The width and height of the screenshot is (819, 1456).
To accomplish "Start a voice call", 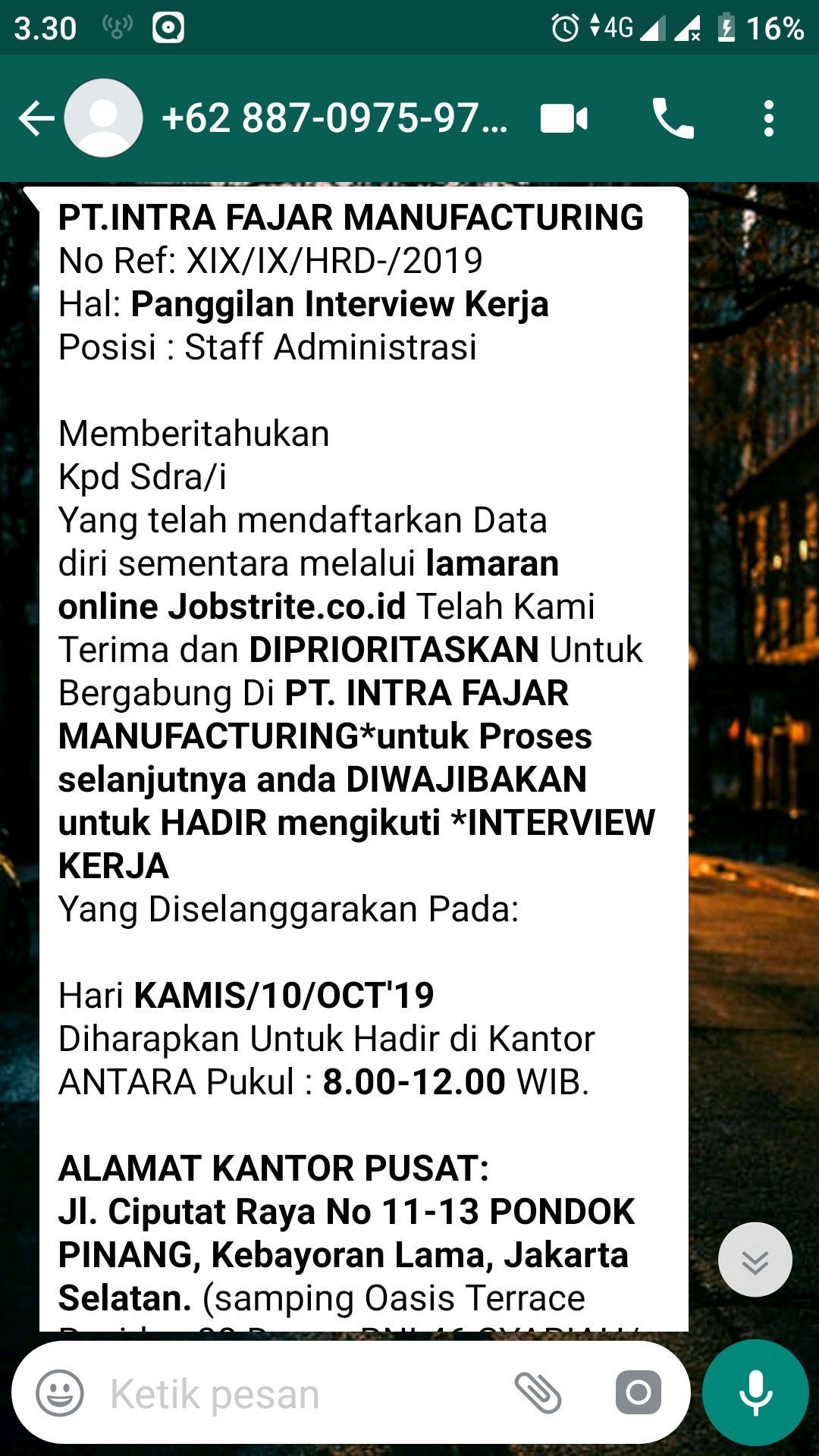I will tap(673, 119).
